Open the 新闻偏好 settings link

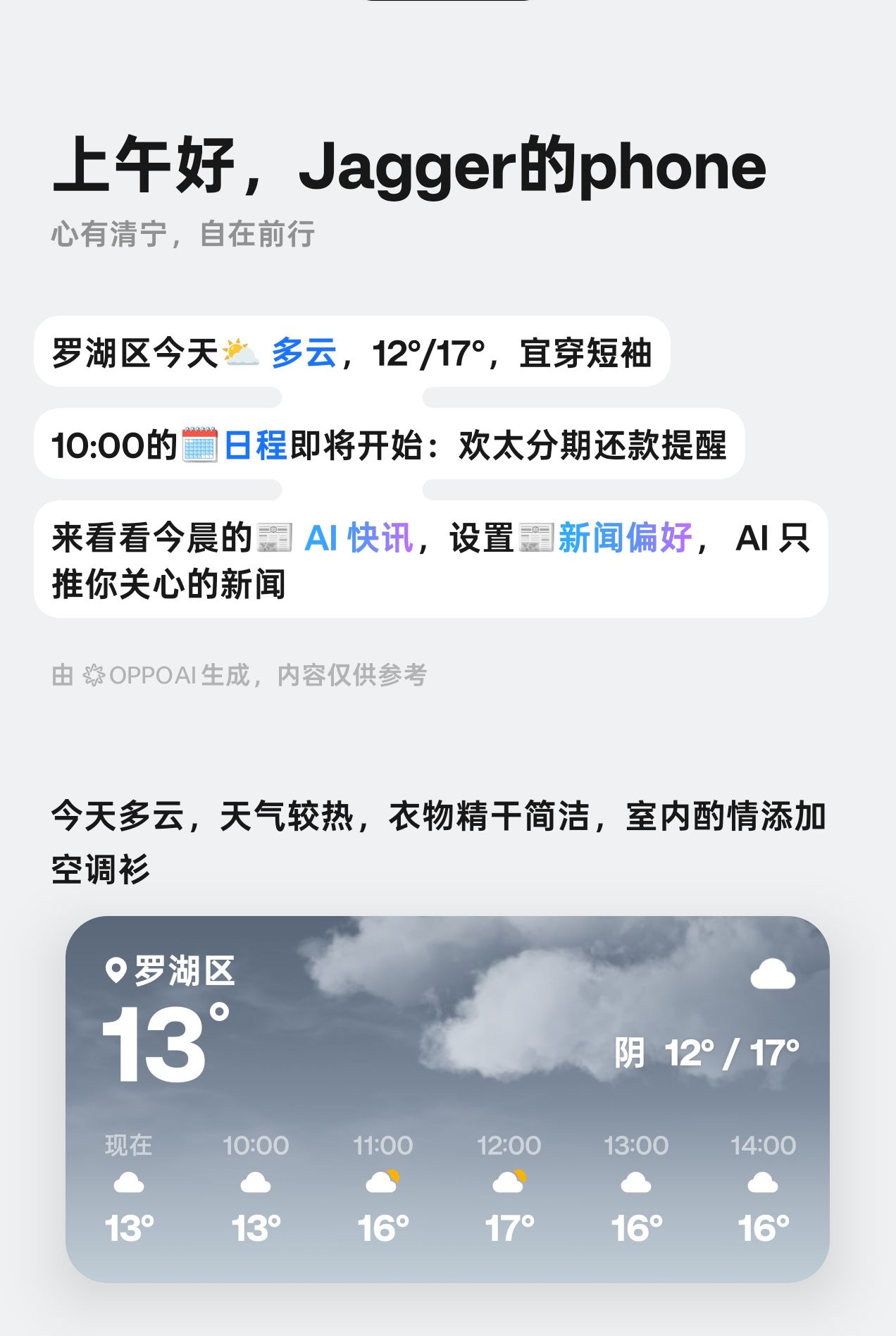626,538
